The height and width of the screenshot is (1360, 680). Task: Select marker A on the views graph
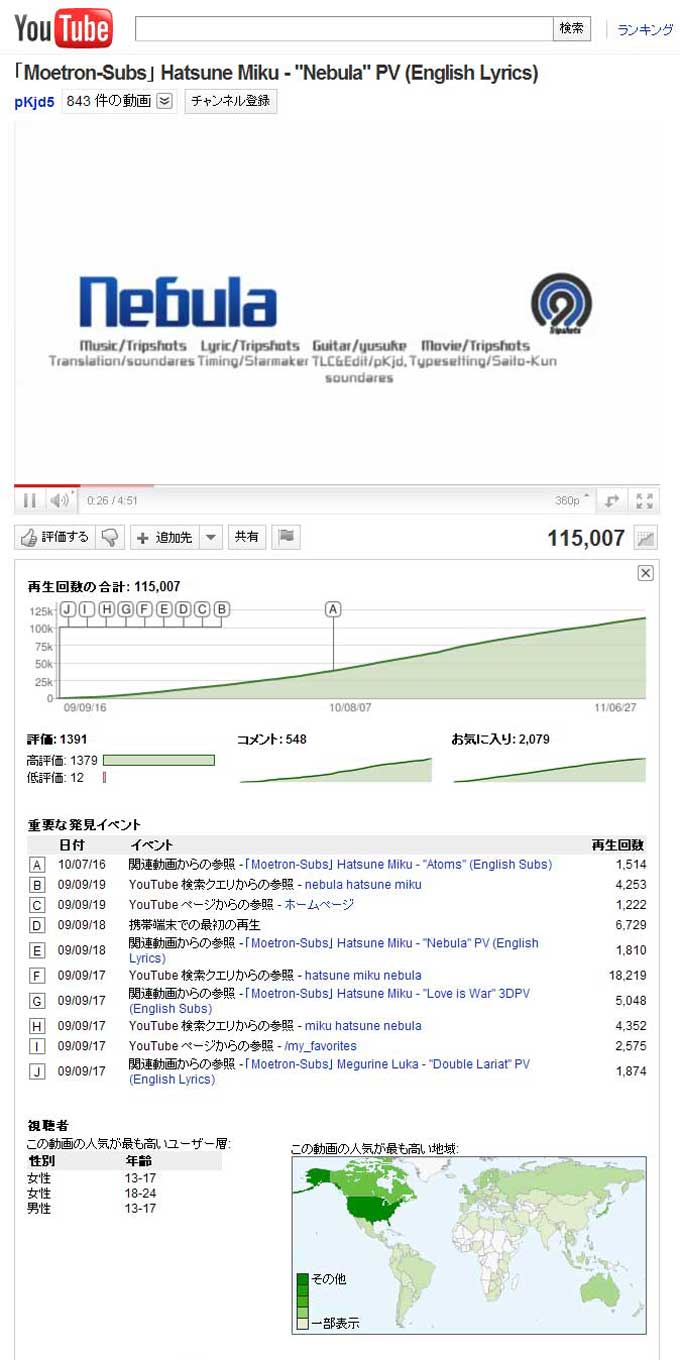(333, 608)
